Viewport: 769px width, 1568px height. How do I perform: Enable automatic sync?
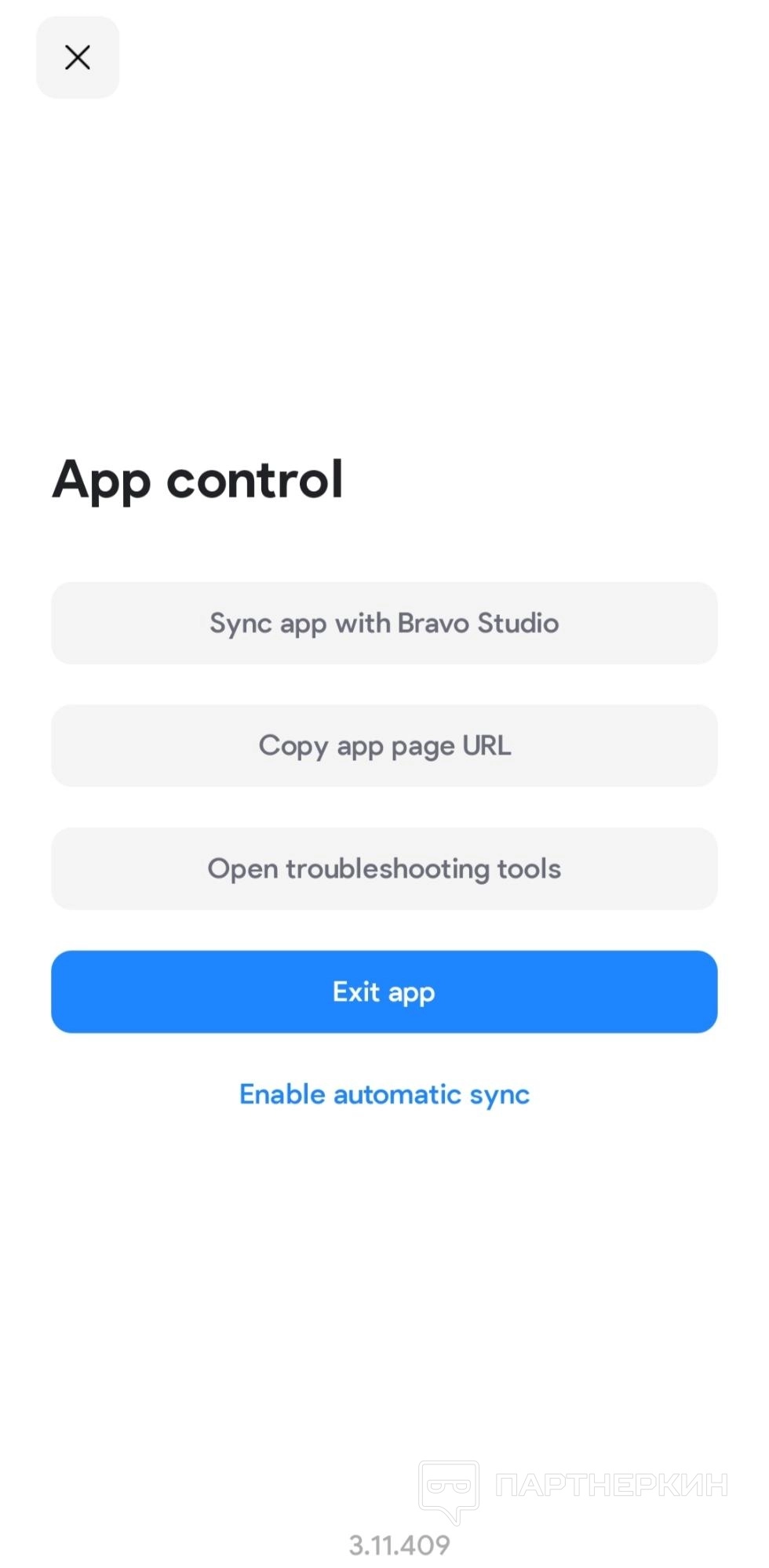pyautogui.click(x=384, y=1094)
